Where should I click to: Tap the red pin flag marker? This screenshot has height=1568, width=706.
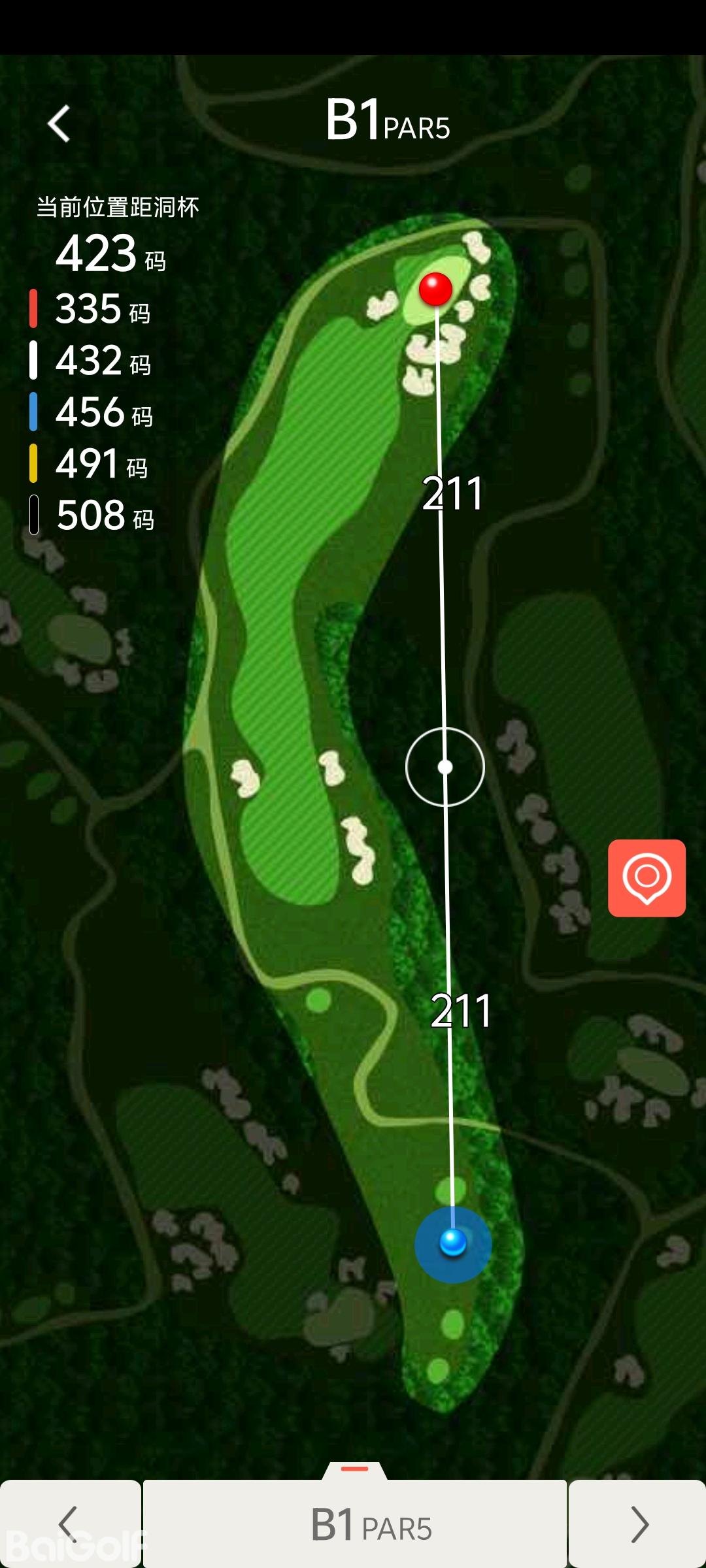click(x=435, y=289)
